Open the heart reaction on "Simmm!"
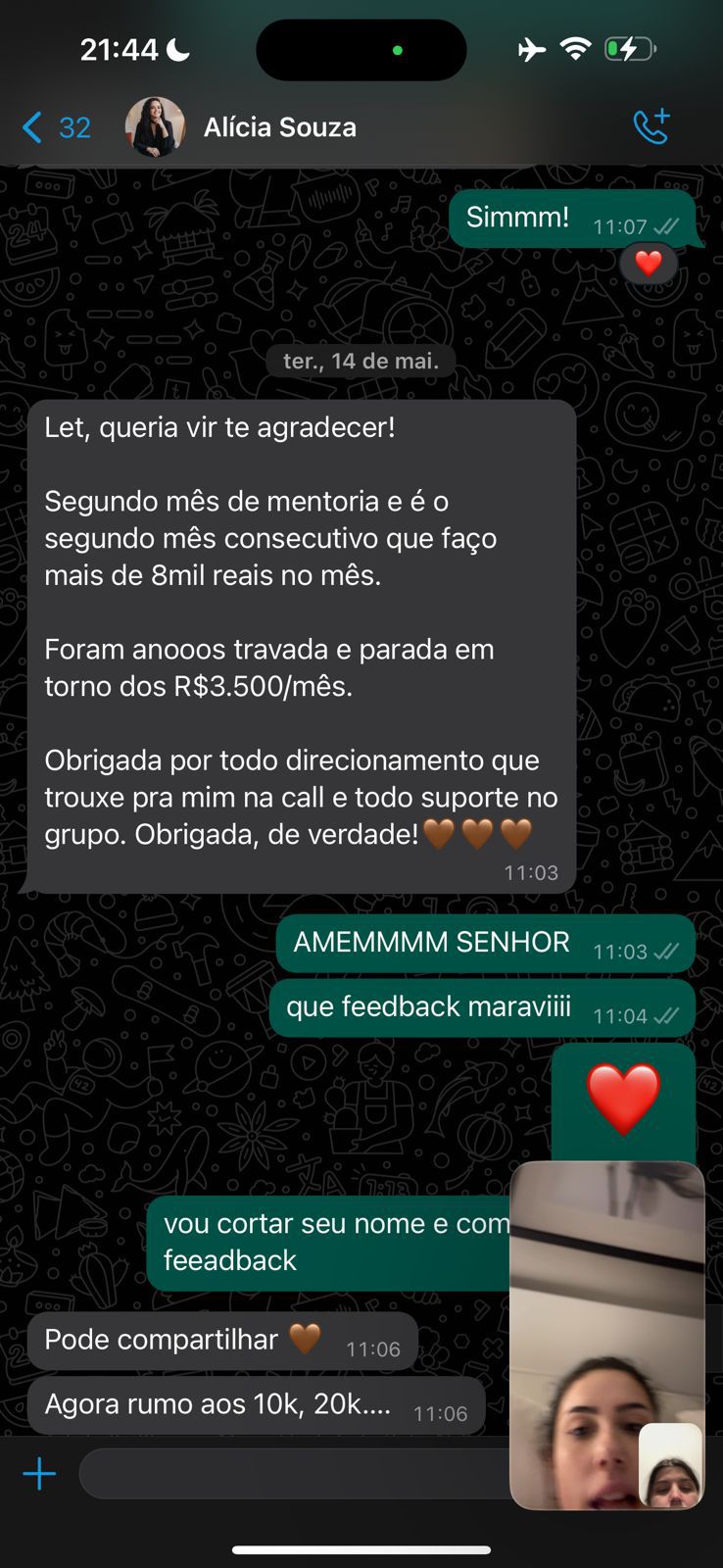 tap(649, 263)
